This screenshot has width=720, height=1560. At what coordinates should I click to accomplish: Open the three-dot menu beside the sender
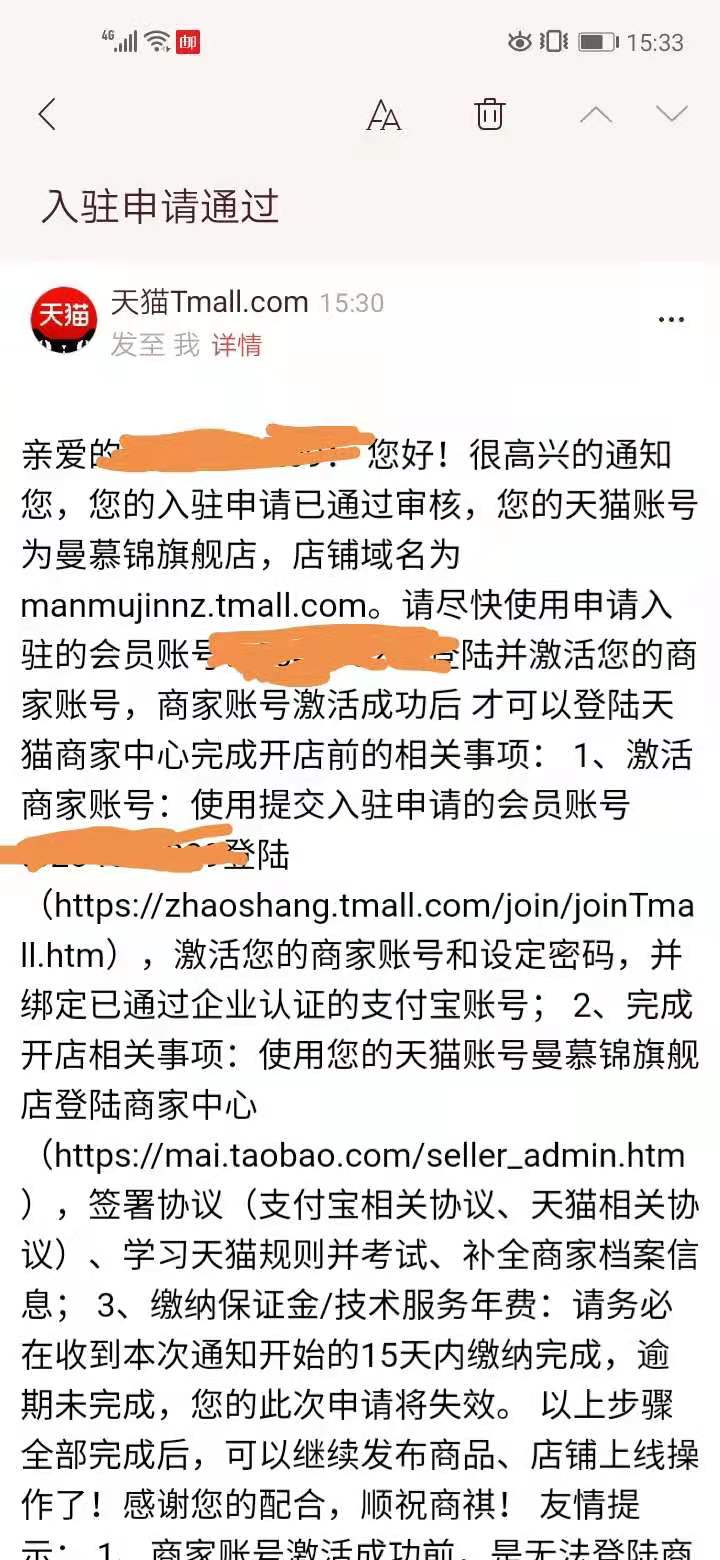click(x=671, y=320)
